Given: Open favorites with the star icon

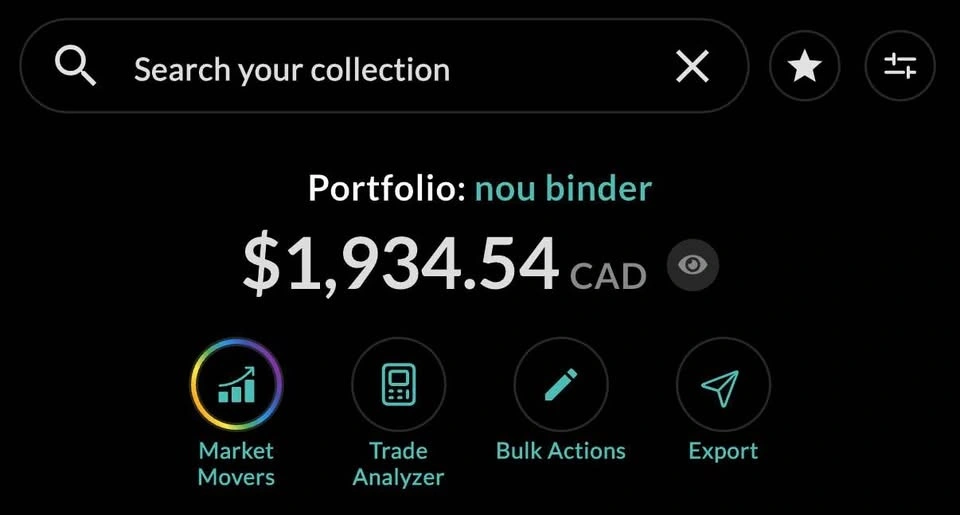Looking at the screenshot, I should point(805,67).
